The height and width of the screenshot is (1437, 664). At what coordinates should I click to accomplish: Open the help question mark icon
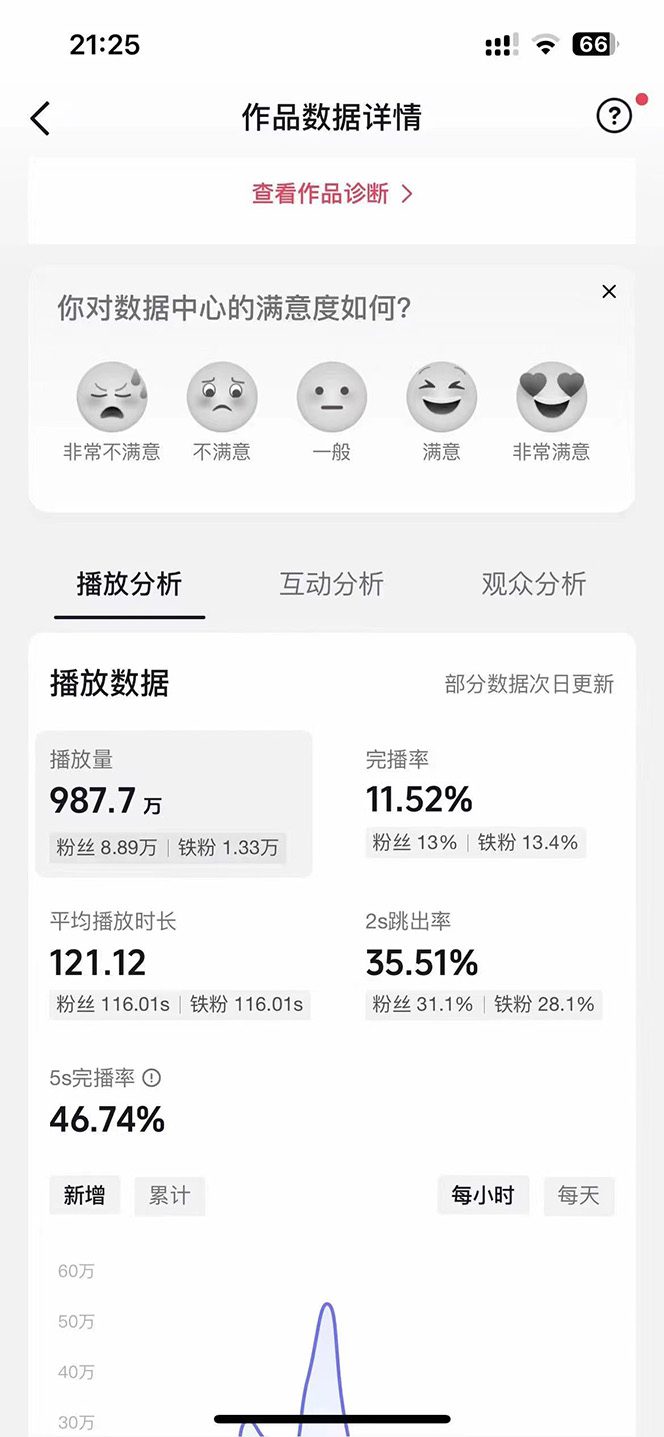[x=614, y=117]
